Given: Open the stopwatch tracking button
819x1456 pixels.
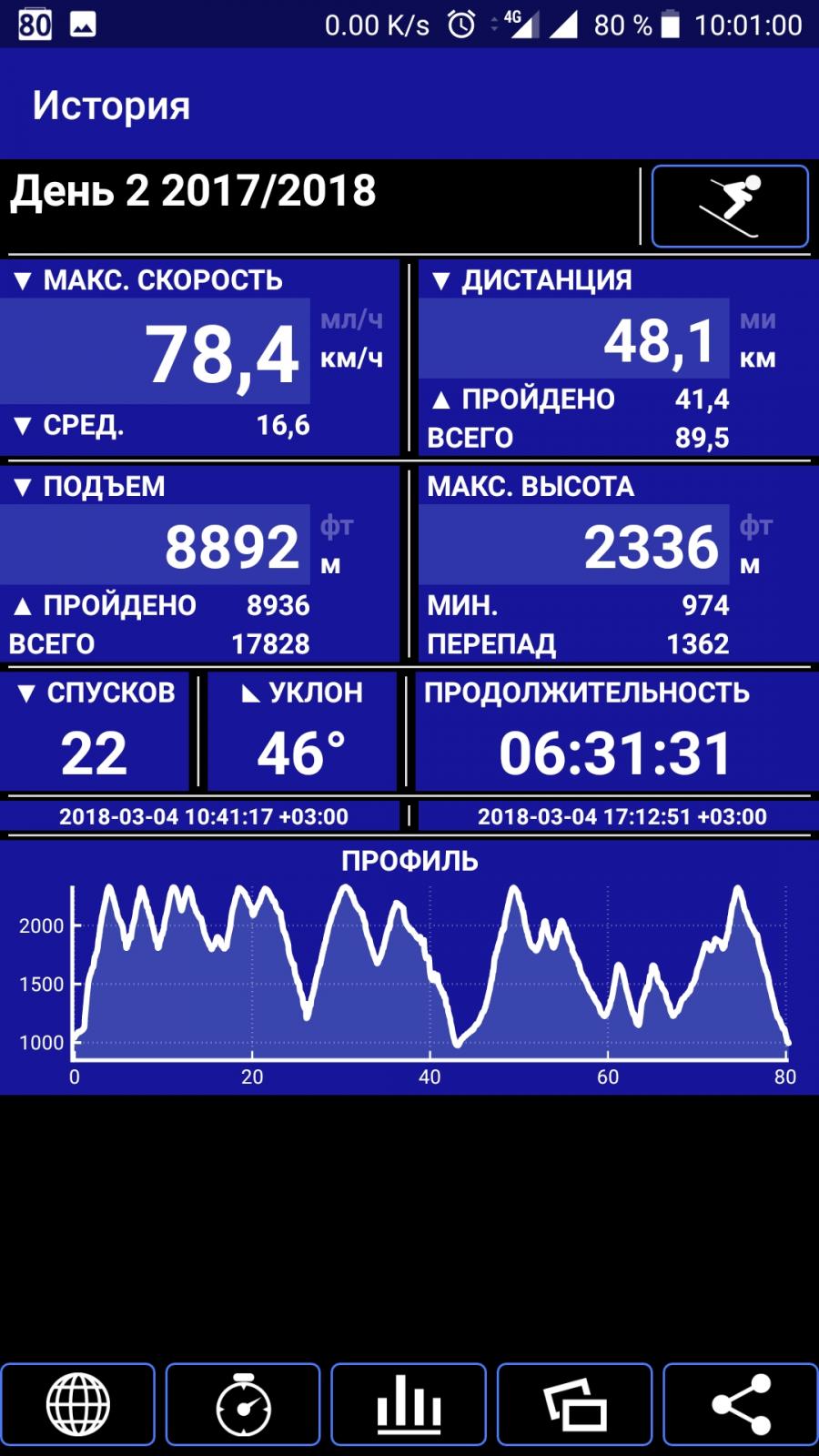Looking at the screenshot, I should tap(243, 1405).
